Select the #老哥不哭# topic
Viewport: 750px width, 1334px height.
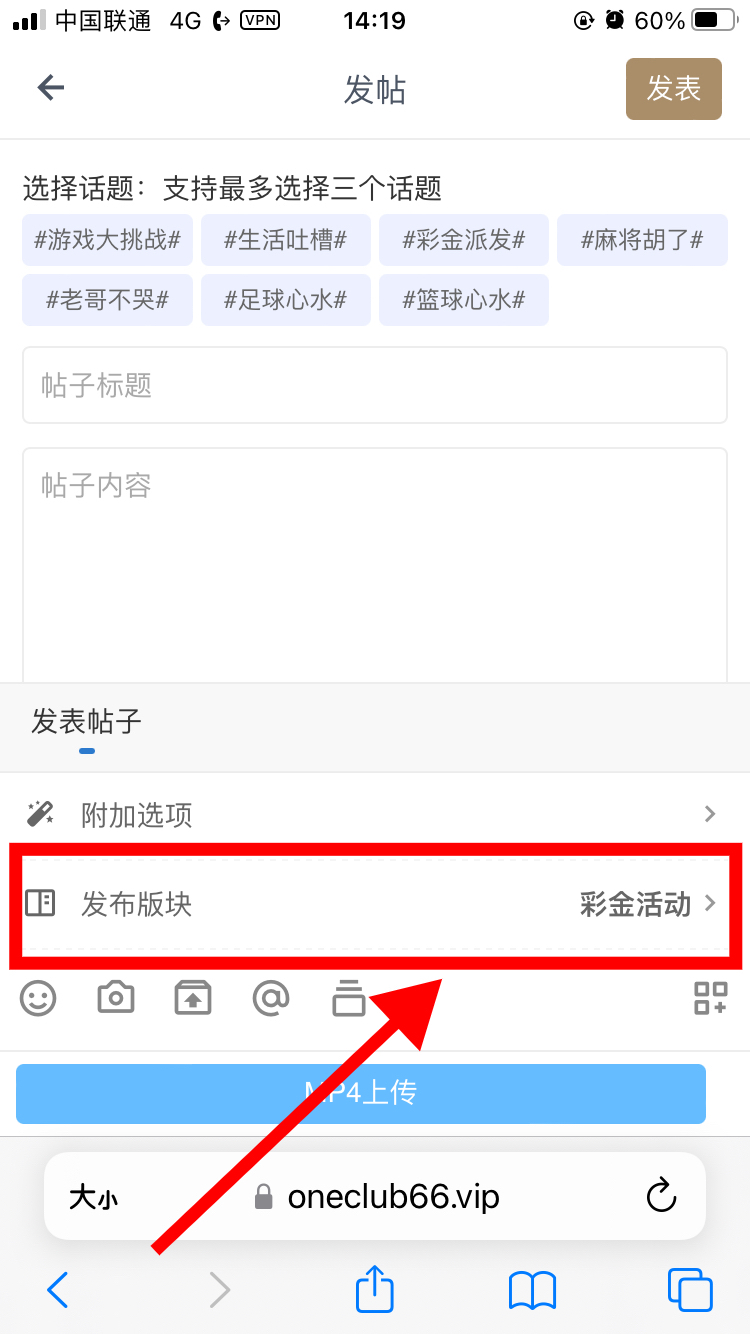(107, 299)
